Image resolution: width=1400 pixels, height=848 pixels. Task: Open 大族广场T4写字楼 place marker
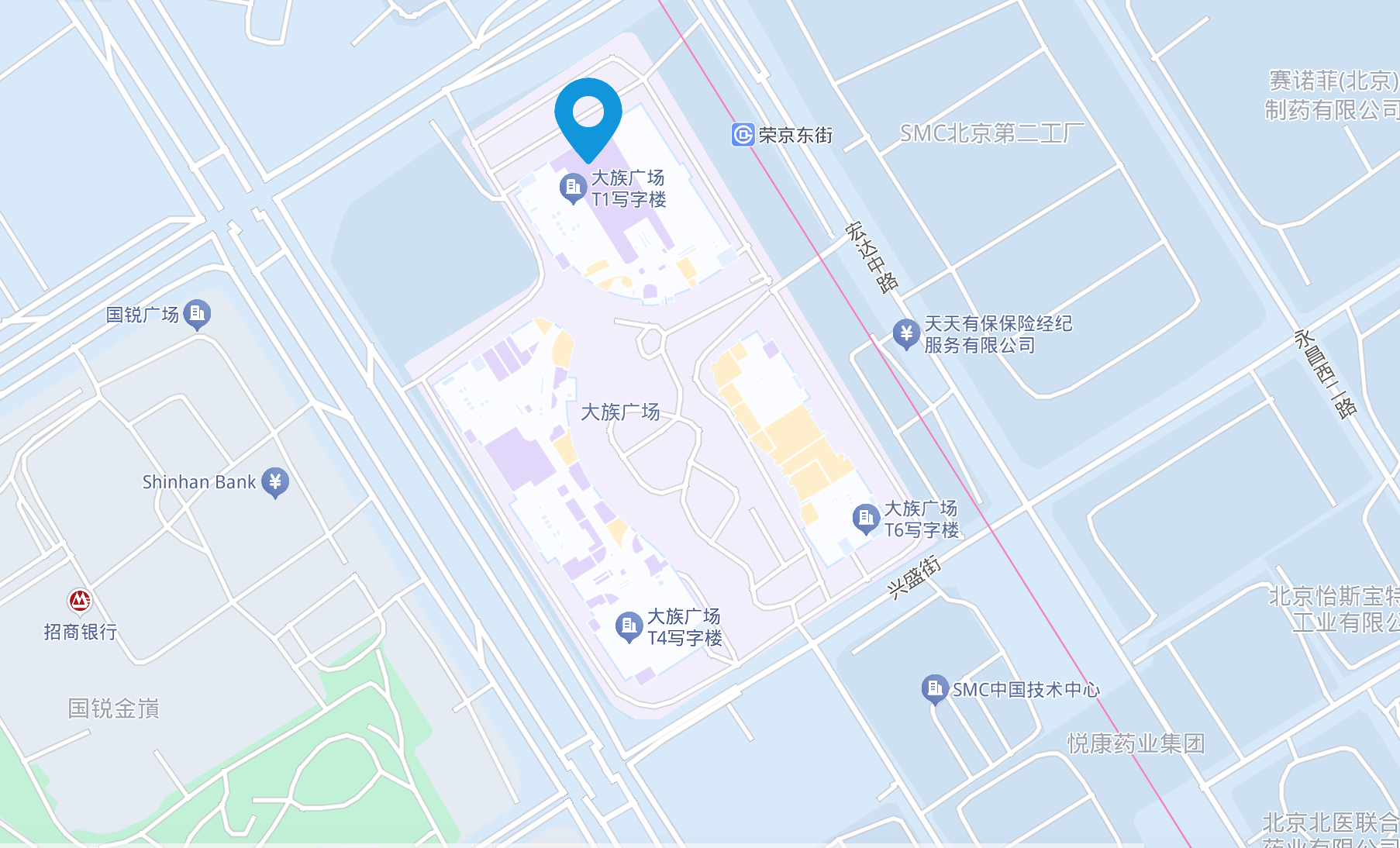628,626
